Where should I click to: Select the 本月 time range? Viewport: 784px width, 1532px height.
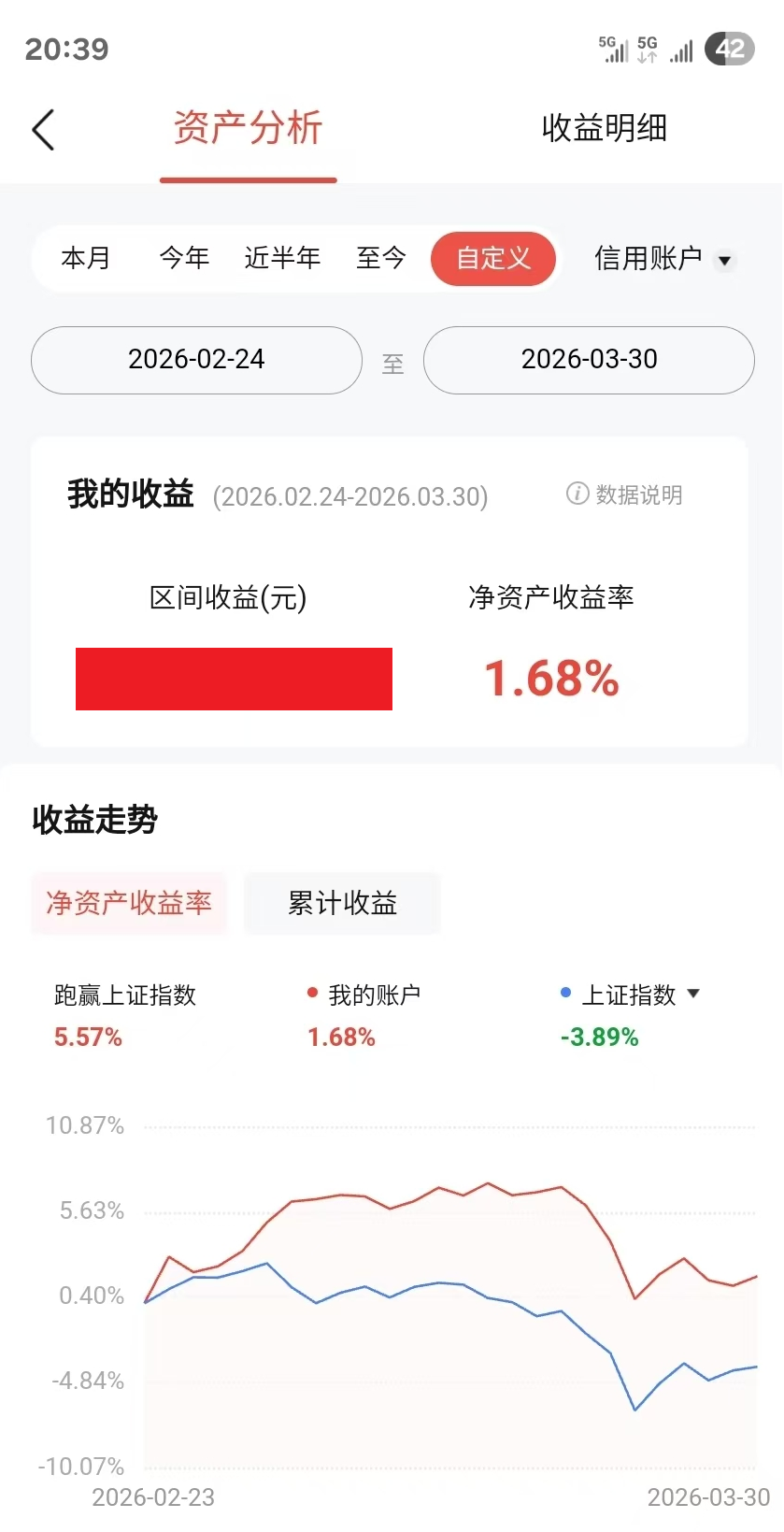coord(86,258)
